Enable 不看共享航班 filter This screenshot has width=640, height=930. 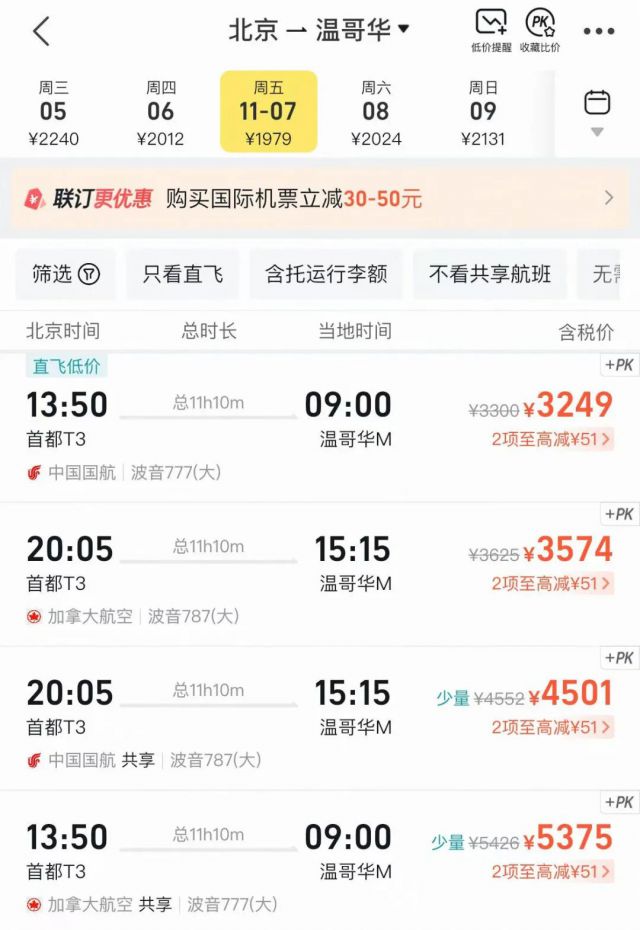coord(489,274)
